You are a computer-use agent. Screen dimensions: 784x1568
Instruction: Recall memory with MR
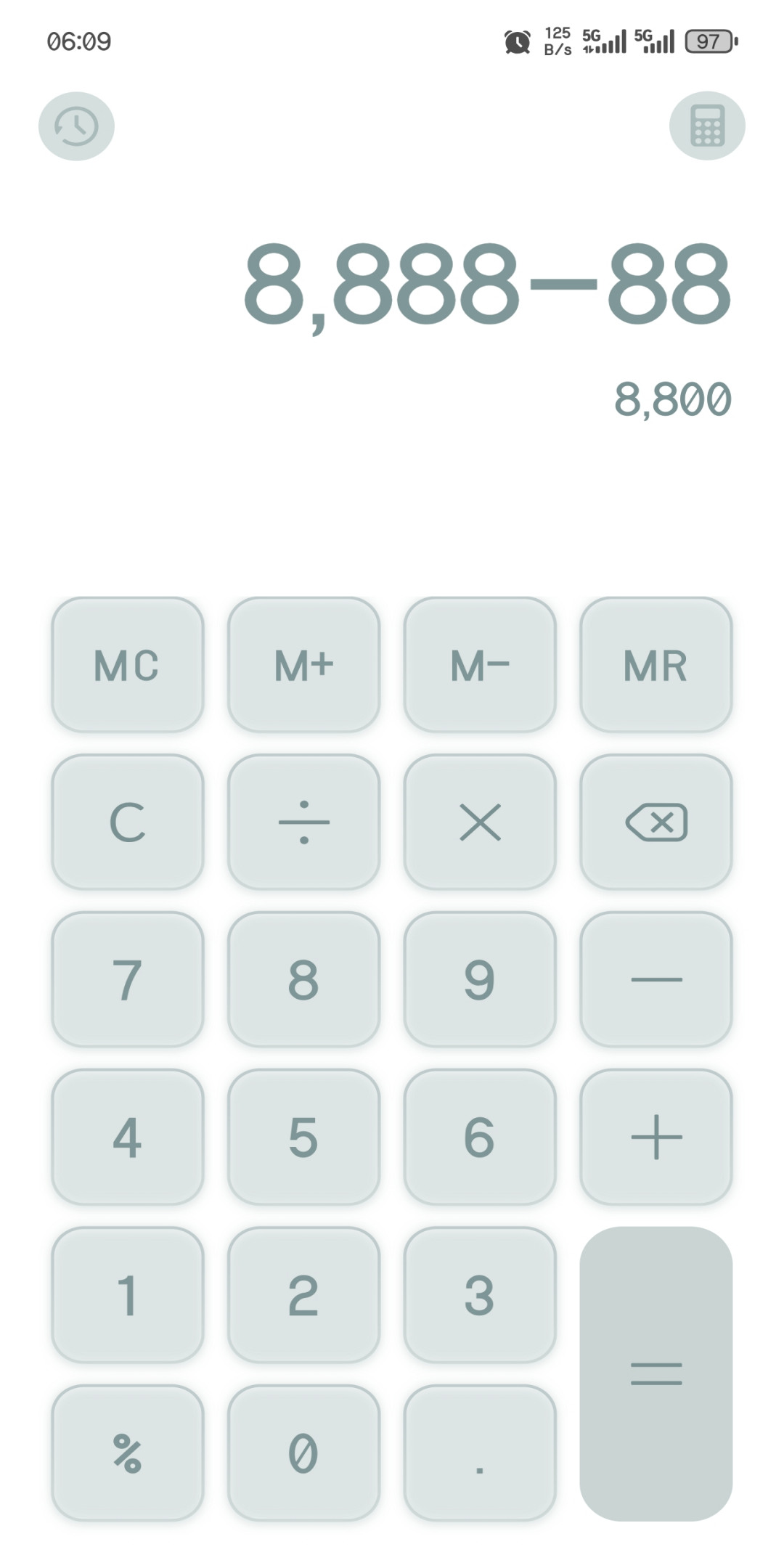[x=656, y=665]
